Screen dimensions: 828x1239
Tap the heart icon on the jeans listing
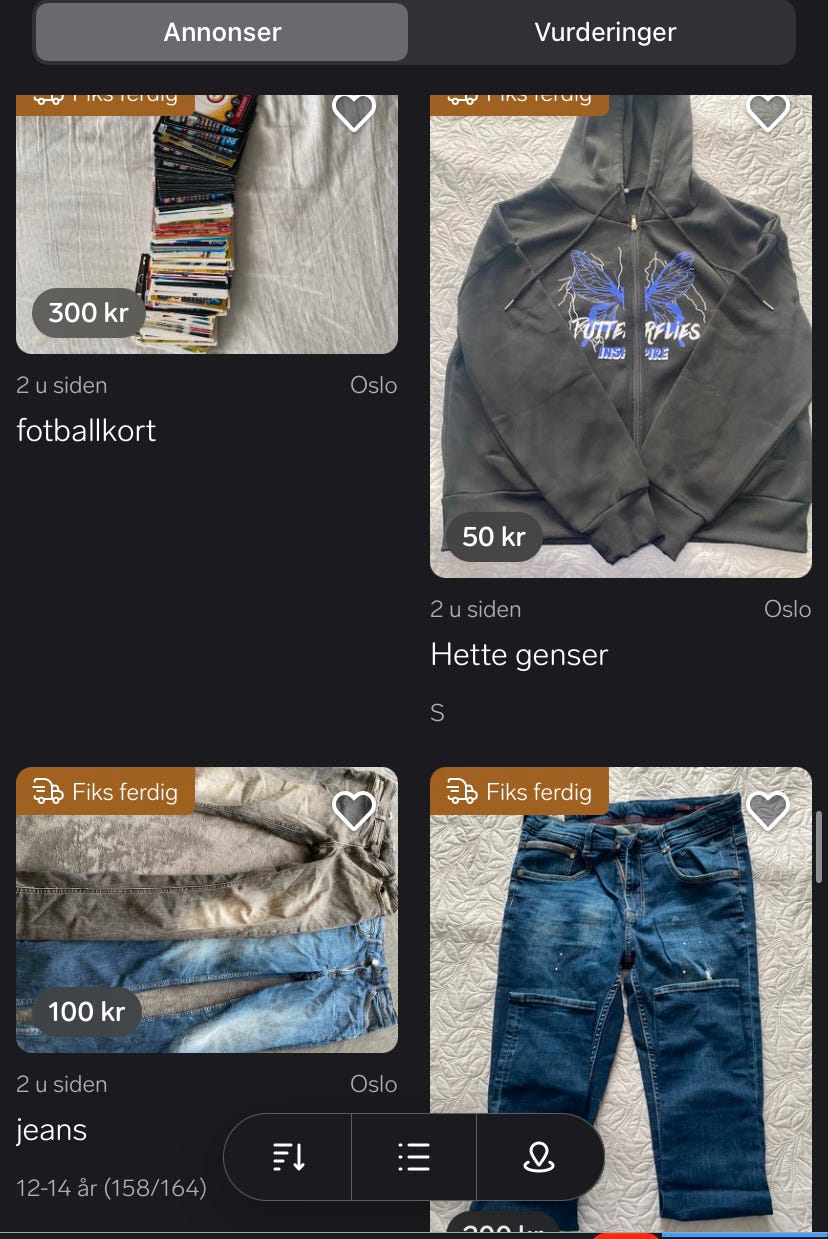[x=354, y=810]
